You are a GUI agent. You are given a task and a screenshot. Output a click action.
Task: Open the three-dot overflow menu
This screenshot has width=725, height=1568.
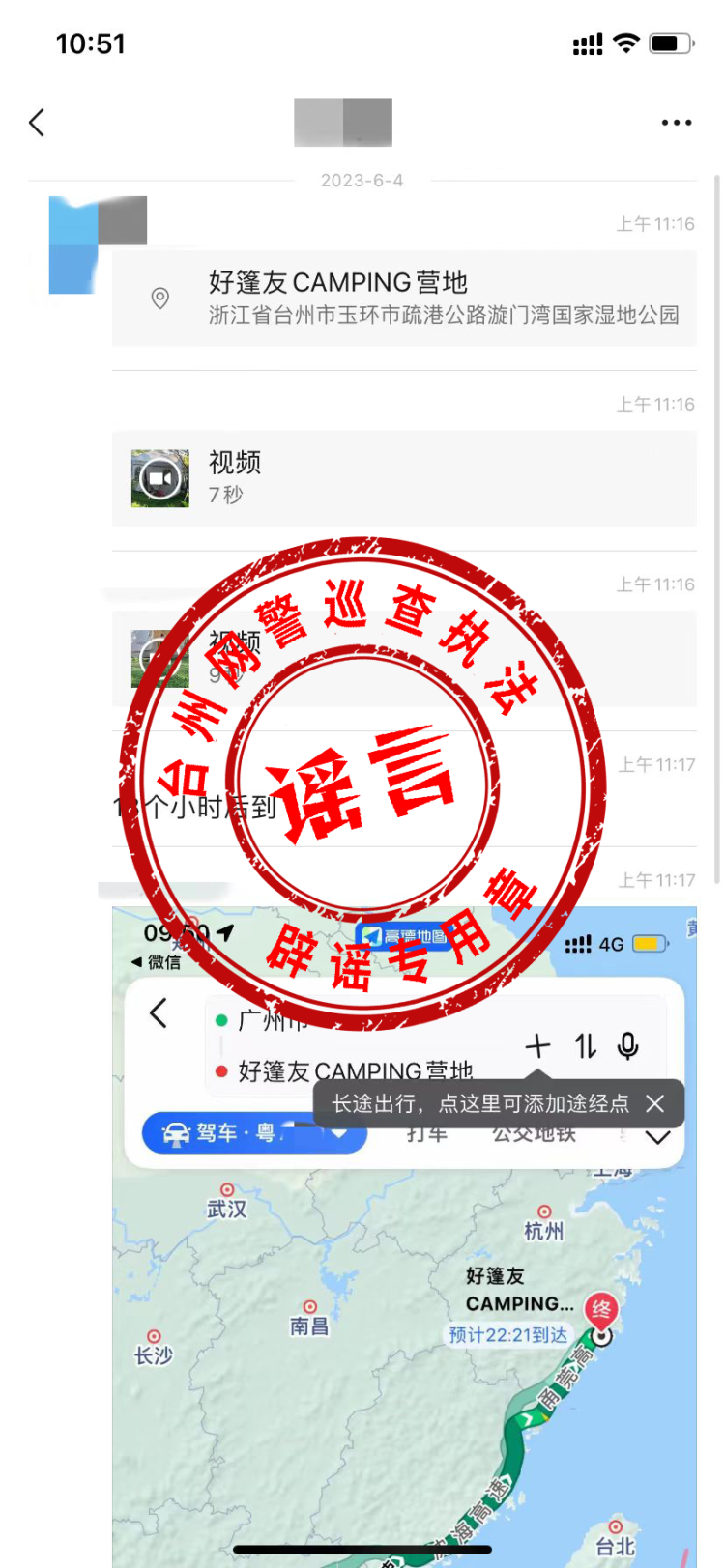coord(676,123)
